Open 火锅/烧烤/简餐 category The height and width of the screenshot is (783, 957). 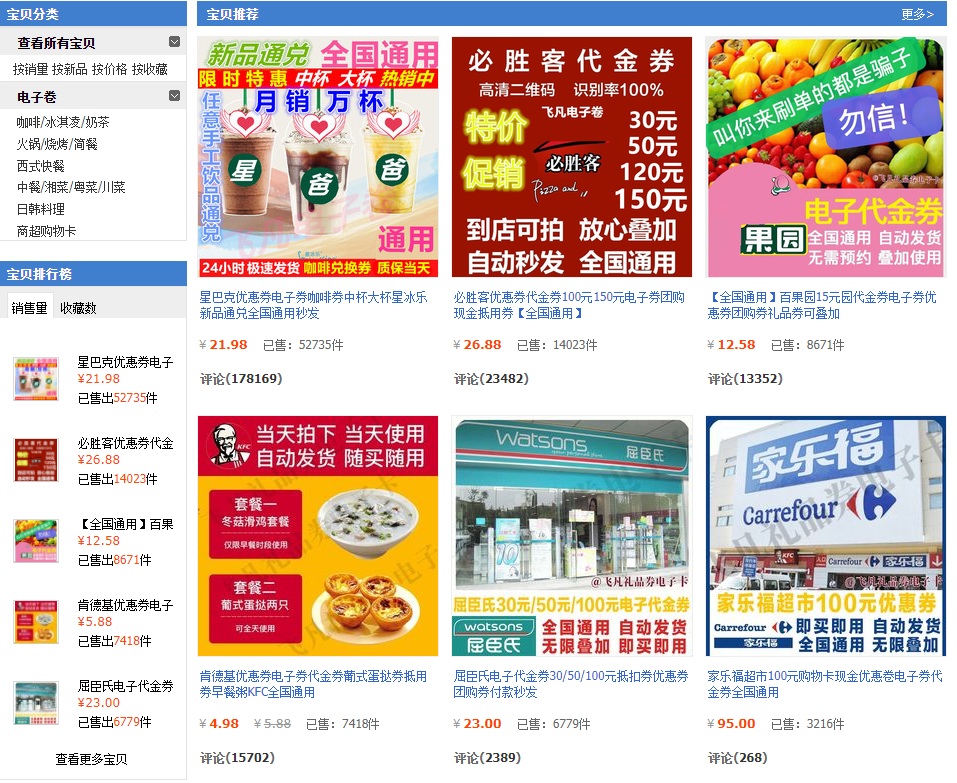click(57, 144)
